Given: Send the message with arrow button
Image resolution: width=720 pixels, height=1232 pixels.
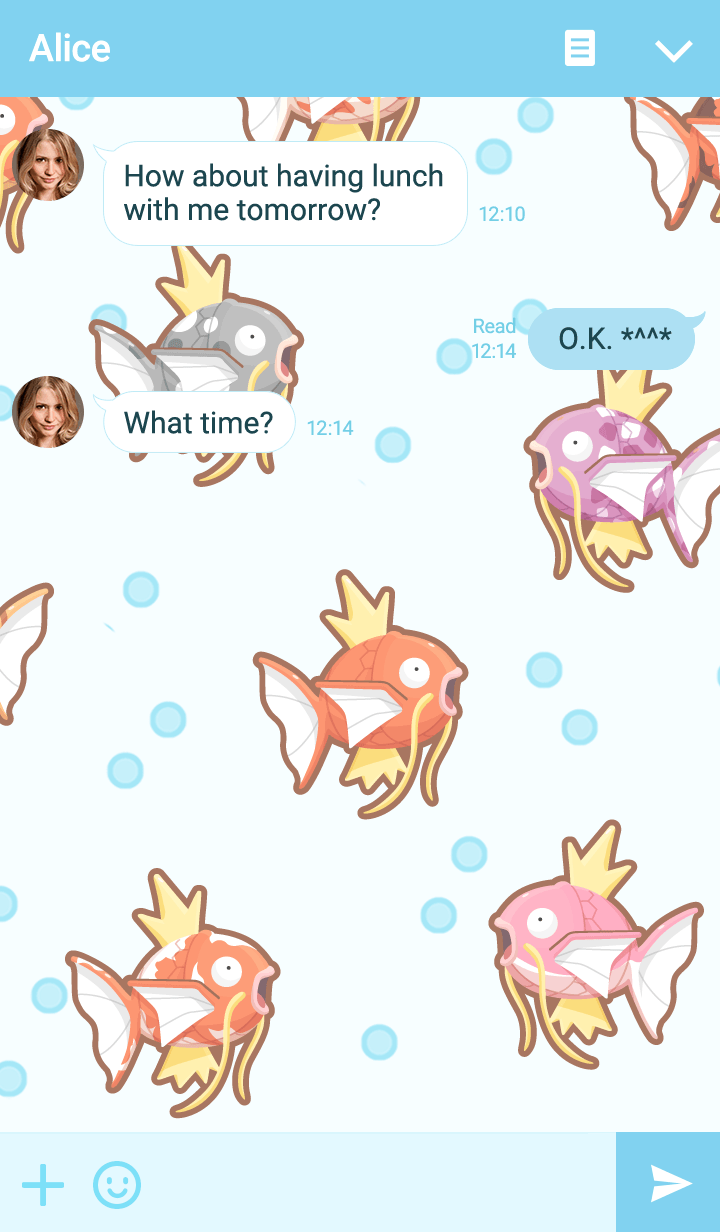Looking at the screenshot, I should pos(669,1183).
